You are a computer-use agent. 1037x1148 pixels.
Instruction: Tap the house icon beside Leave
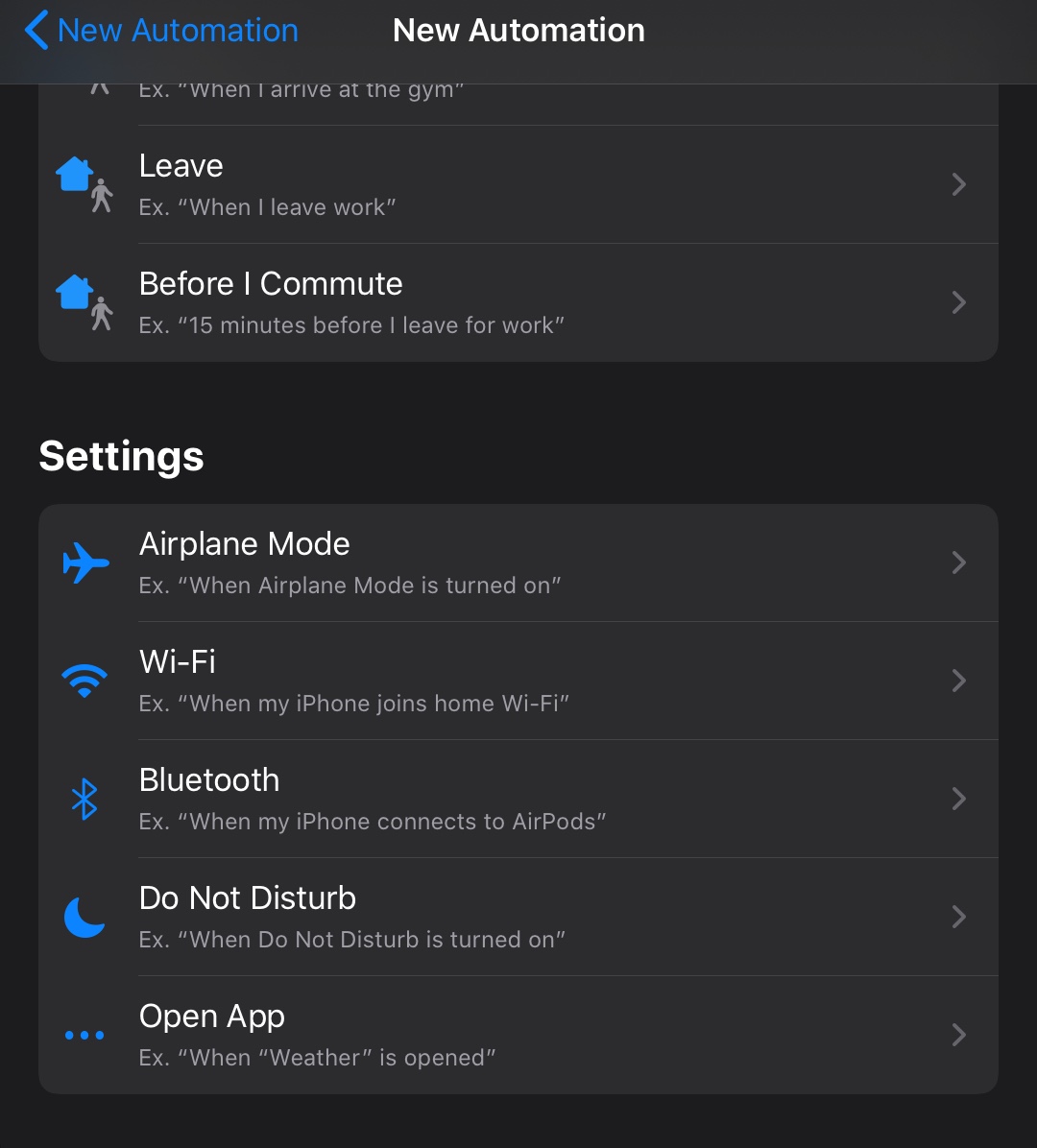click(x=75, y=175)
